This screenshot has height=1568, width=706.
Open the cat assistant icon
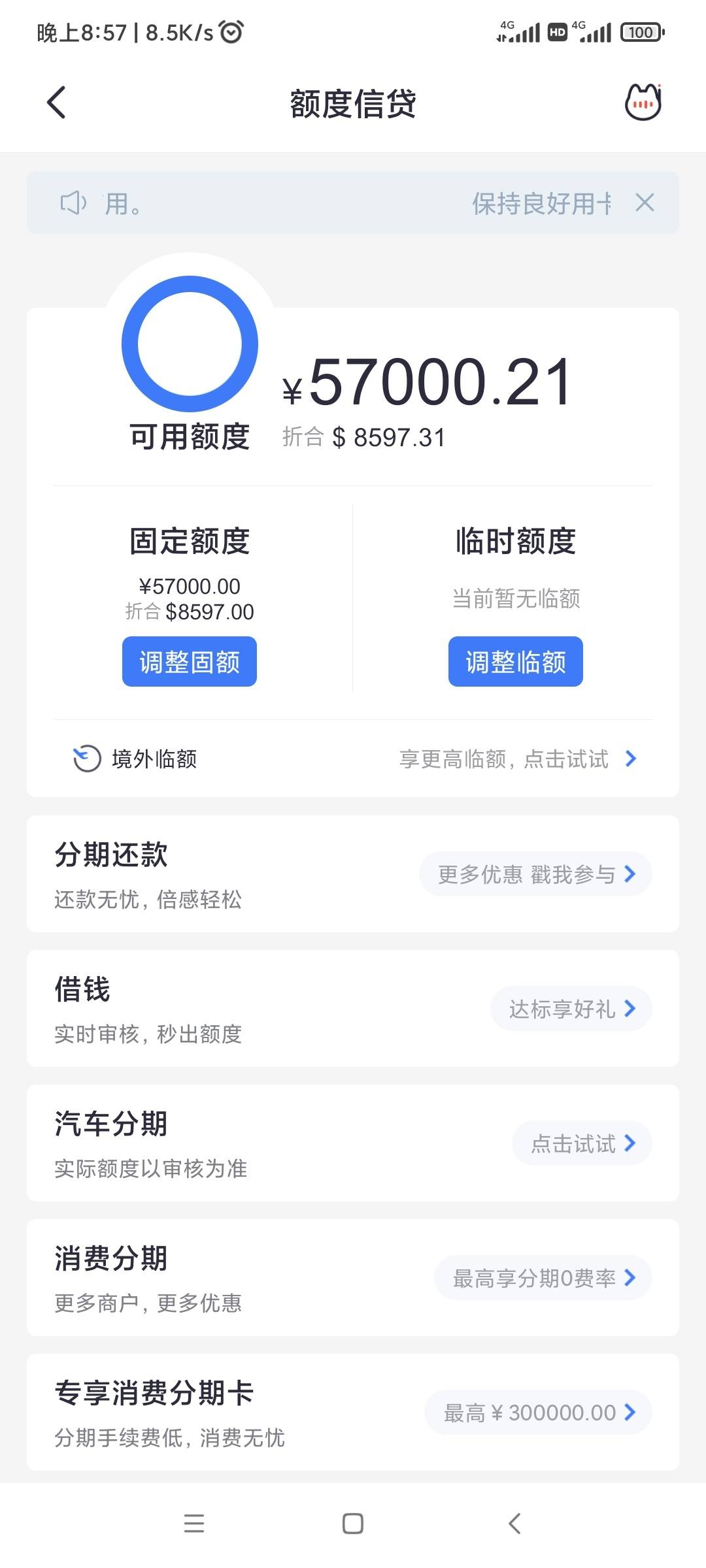click(x=643, y=102)
